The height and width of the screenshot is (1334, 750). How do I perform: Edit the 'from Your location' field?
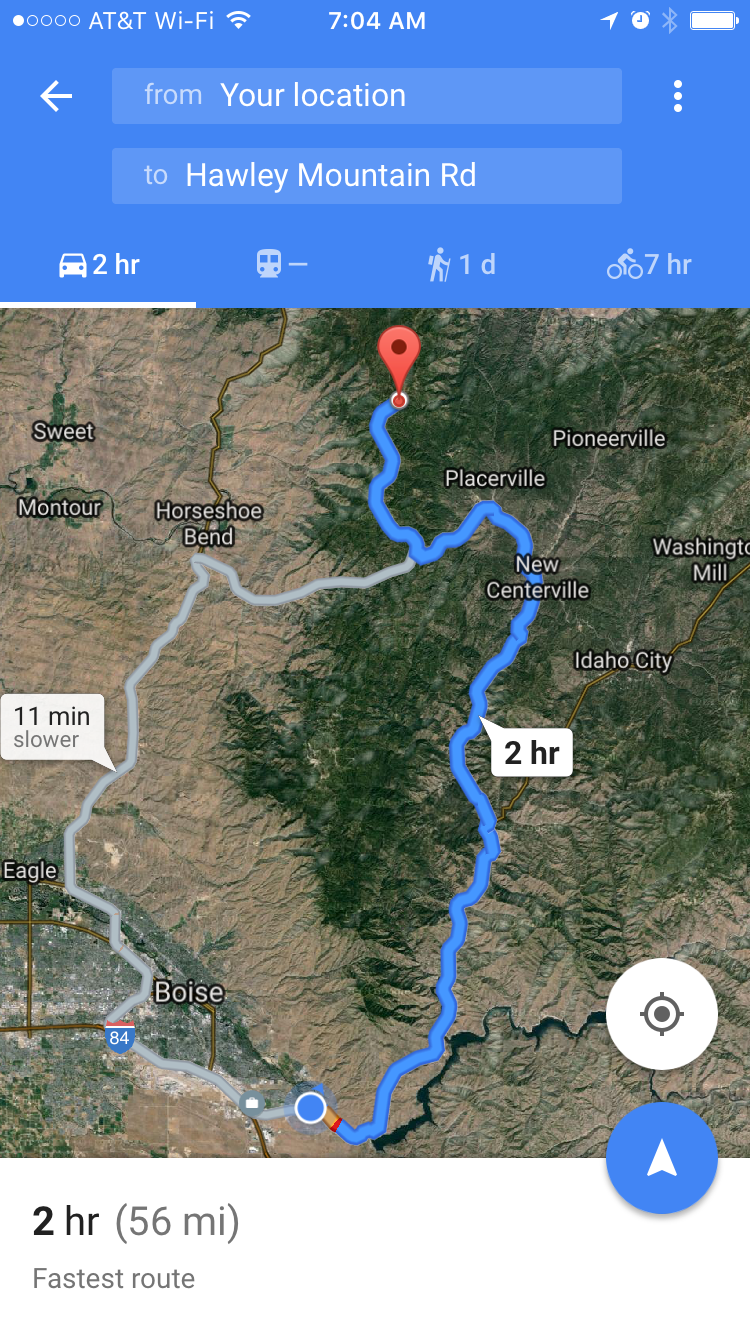click(x=366, y=96)
